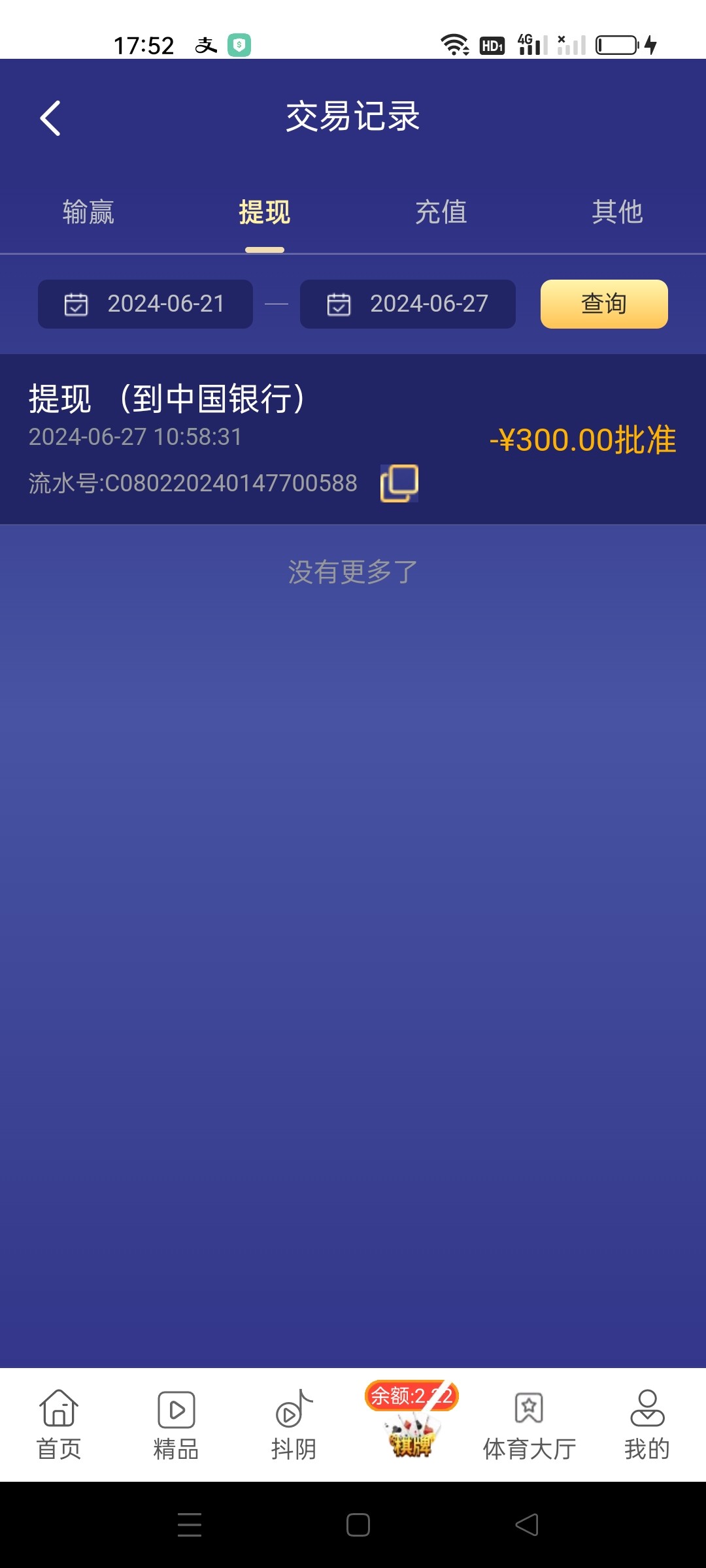Go back from the 交易记录 page

point(50,118)
